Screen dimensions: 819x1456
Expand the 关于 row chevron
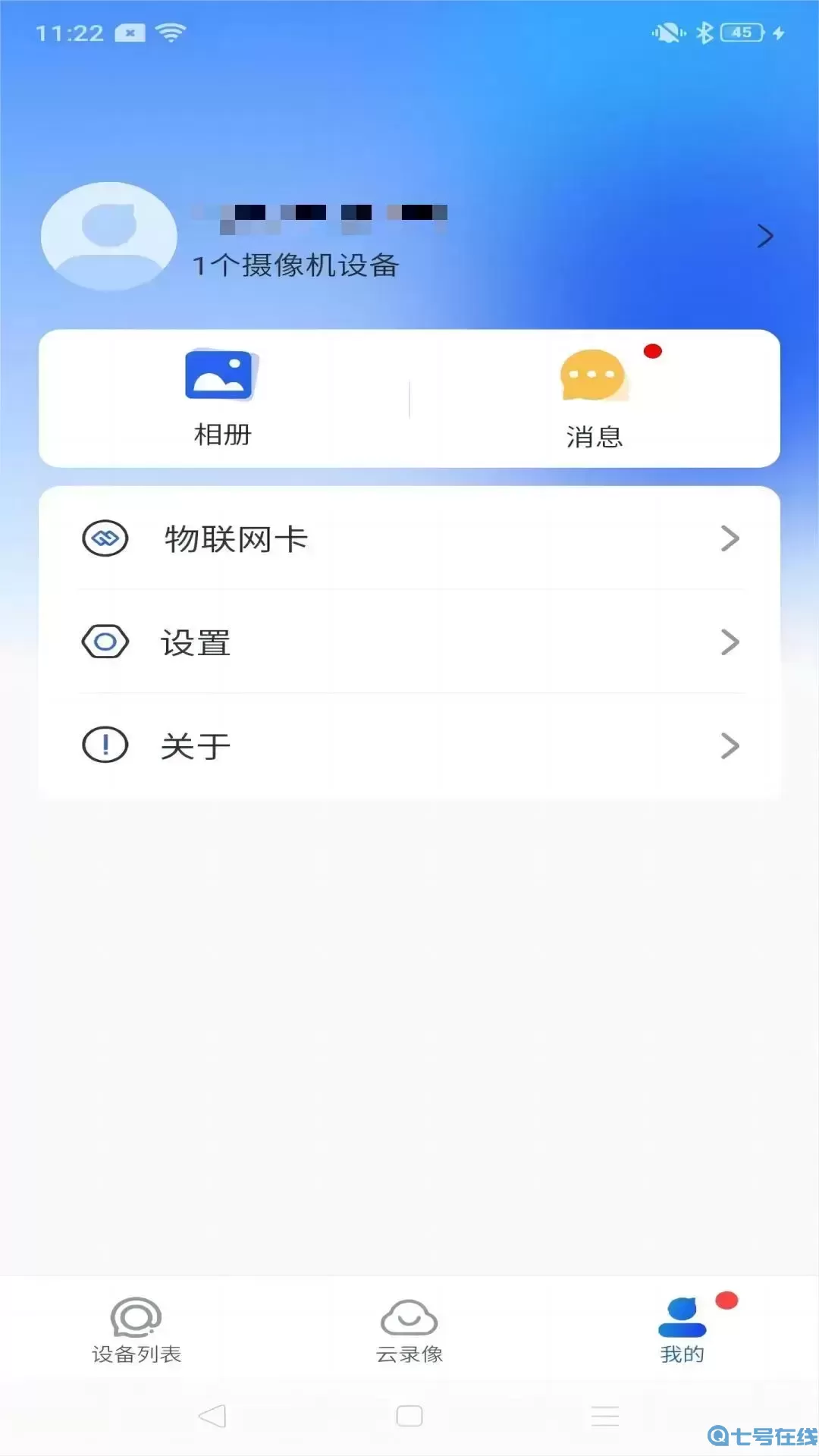tap(730, 745)
